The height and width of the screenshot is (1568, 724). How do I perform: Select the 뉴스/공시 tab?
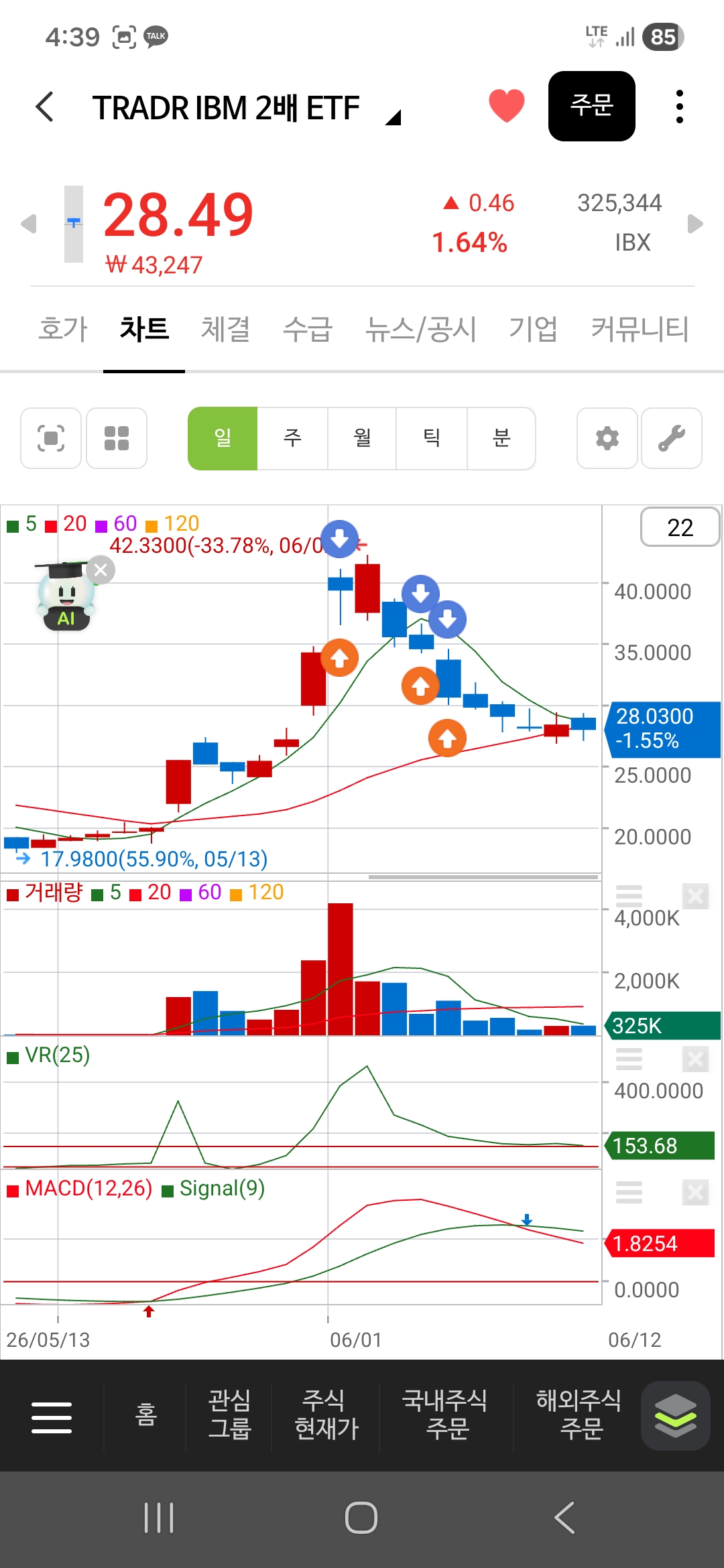click(x=420, y=329)
